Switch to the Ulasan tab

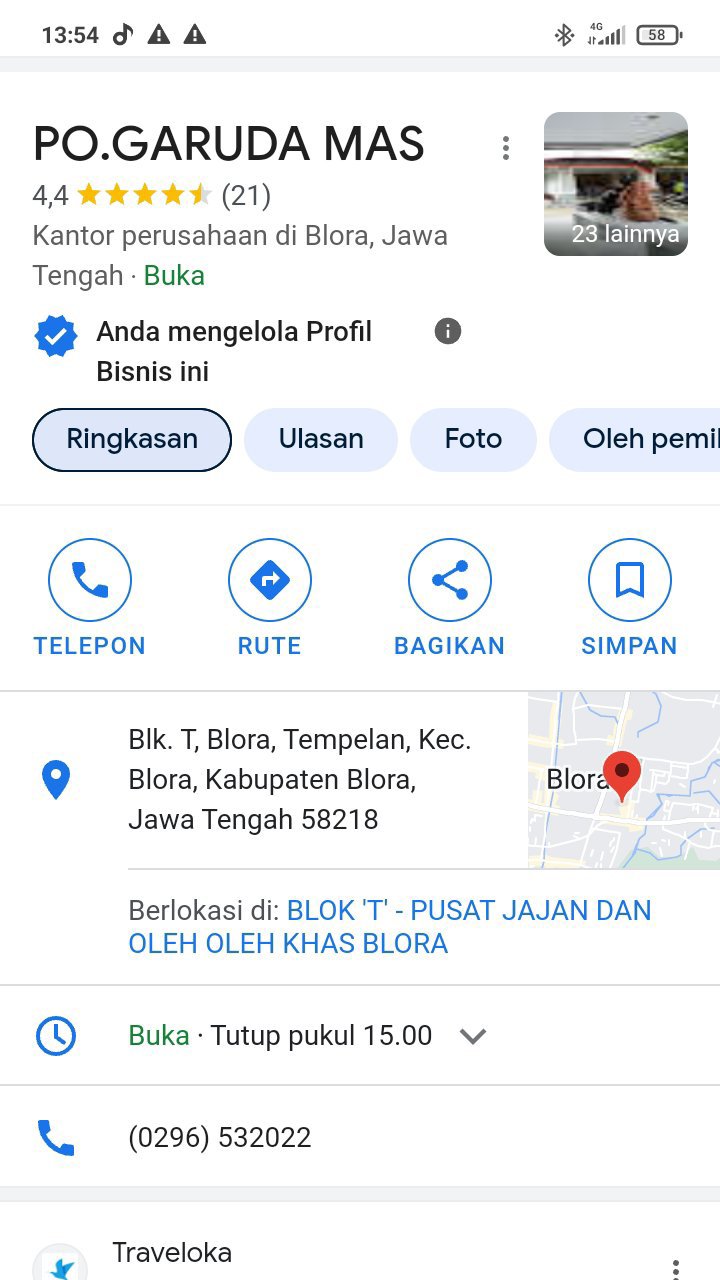point(321,439)
